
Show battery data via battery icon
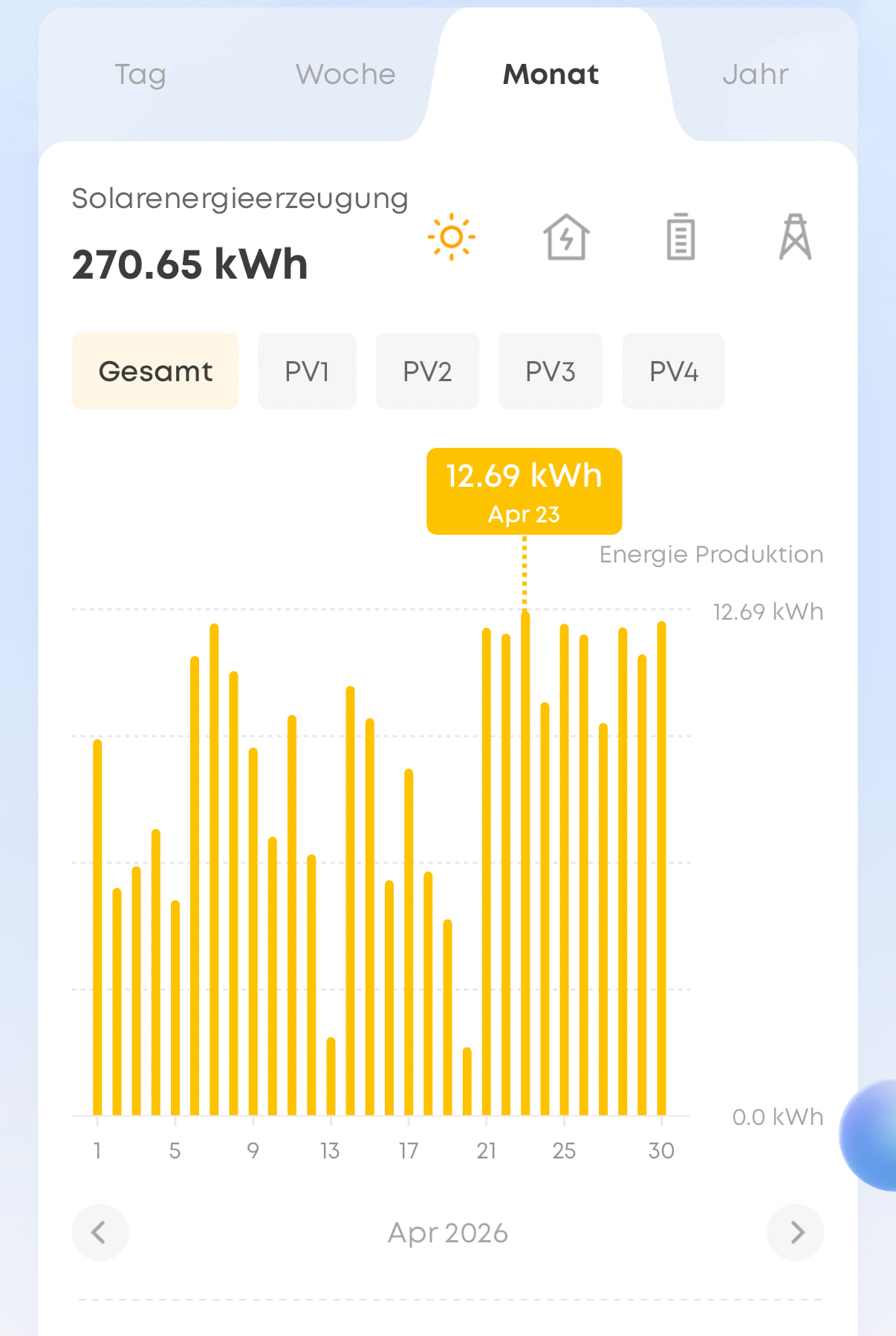pos(681,237)
